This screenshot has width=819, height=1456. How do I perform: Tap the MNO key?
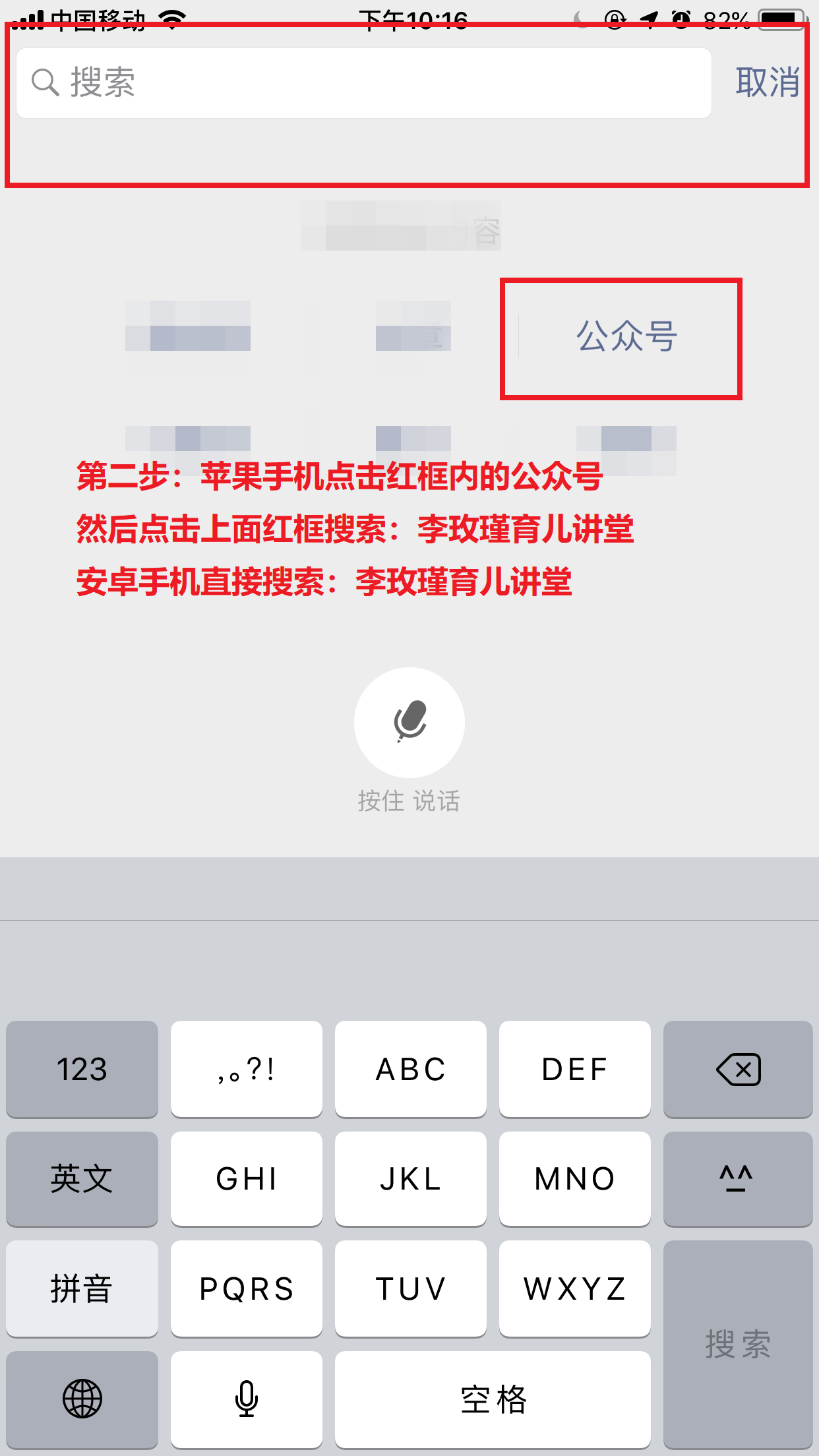pyautogui.click(x=574, y=1179)
